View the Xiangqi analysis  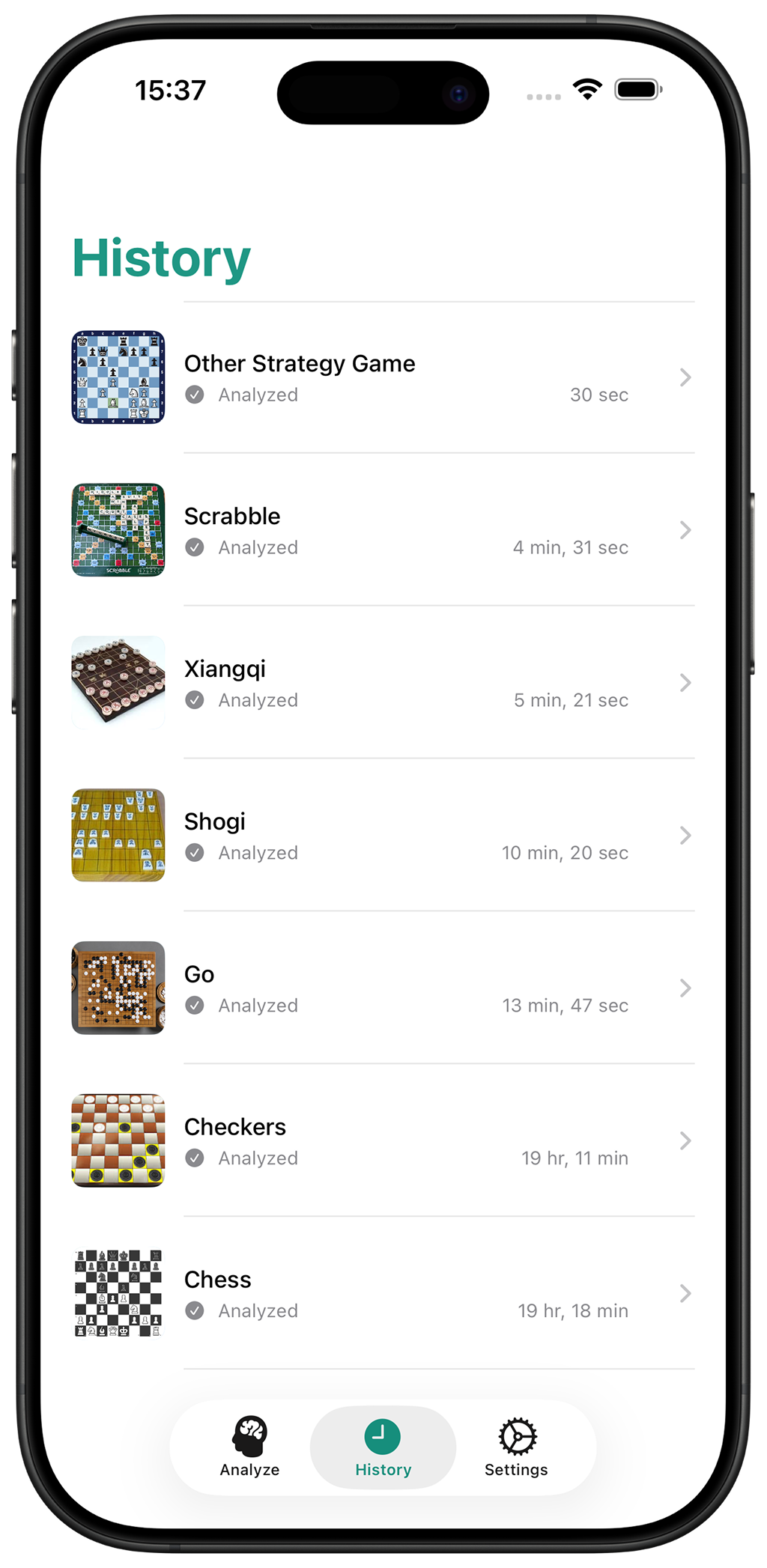coord(382,683)
